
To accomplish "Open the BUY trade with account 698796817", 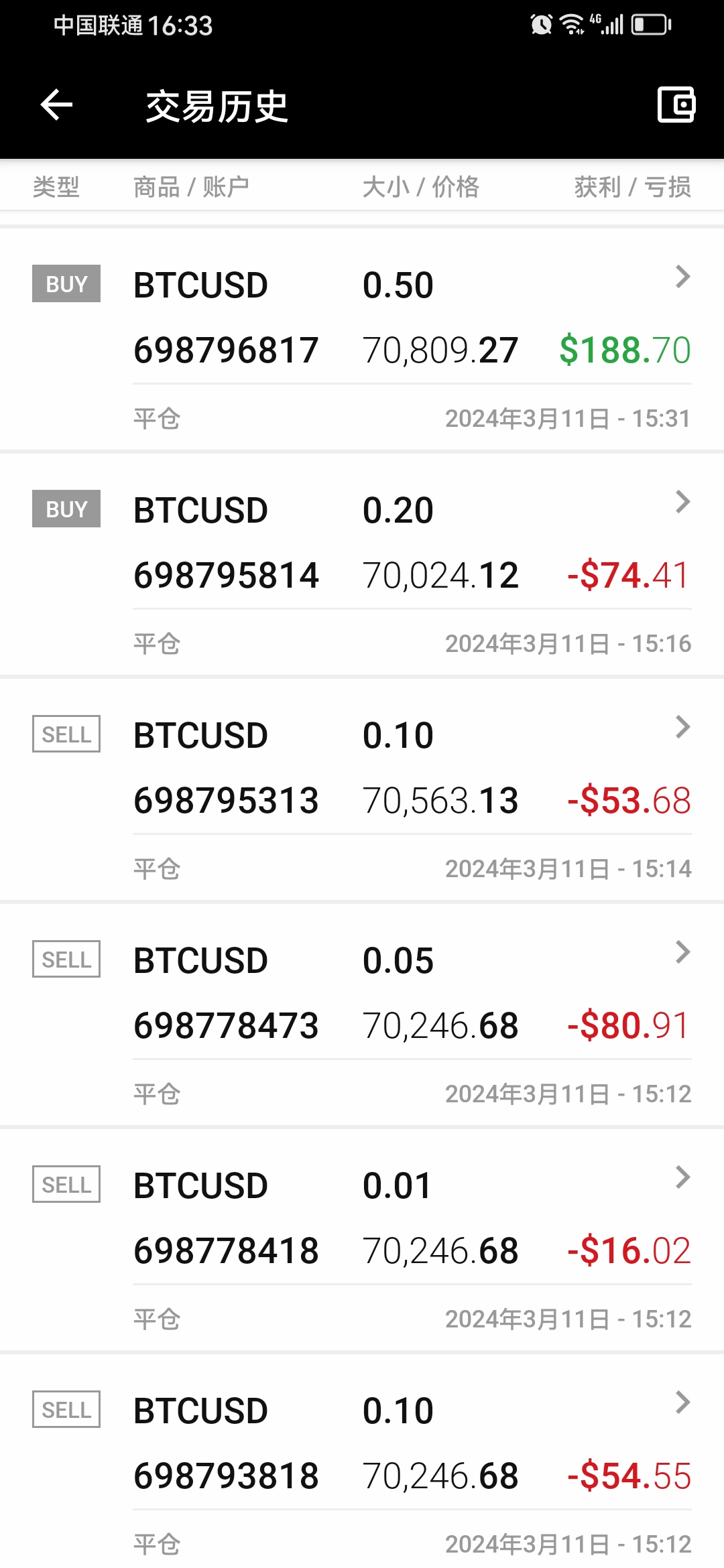I will tap(362, 340).
